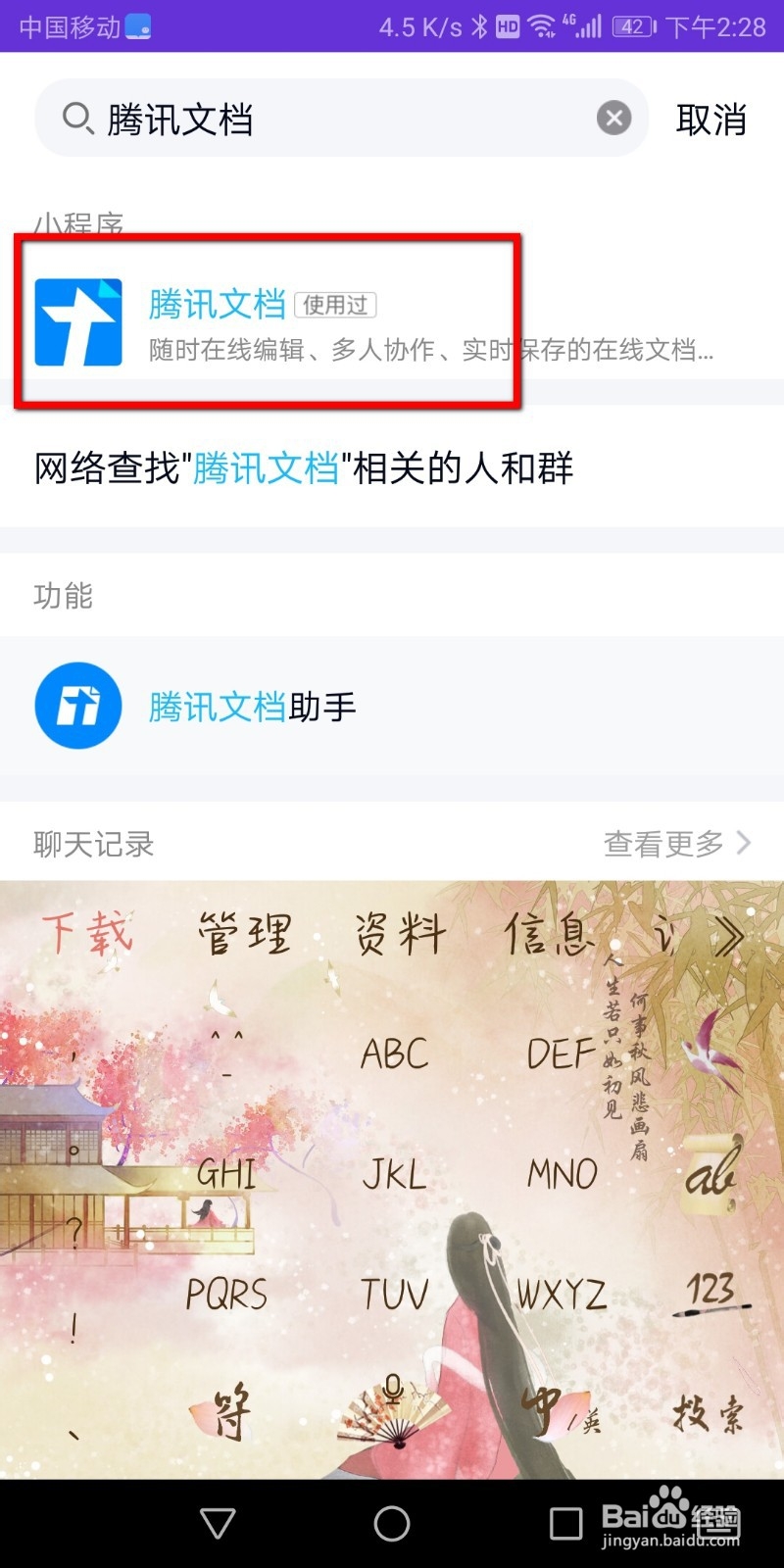
Task: Tap the magnifying glass in the search bar
Action: click(x=74, y=118)
